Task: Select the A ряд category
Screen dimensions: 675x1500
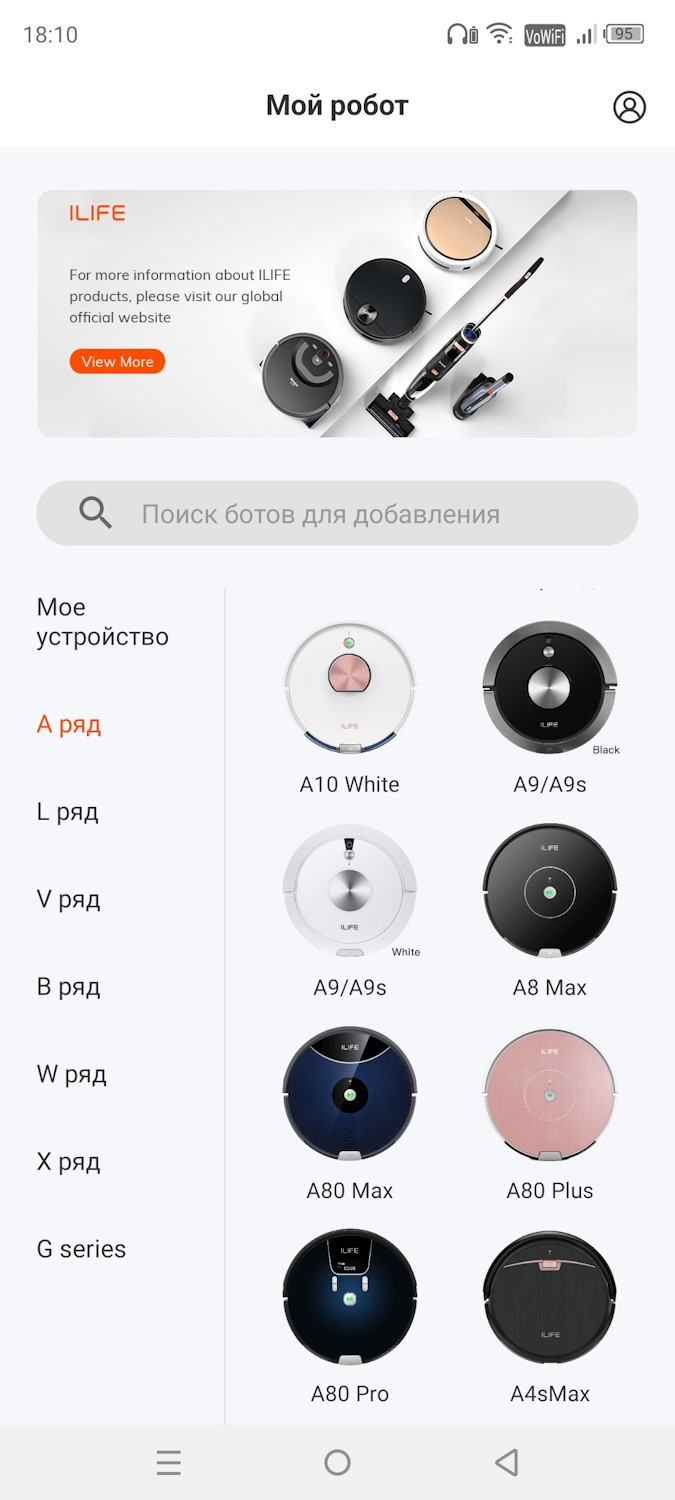Action: point(69,724)
